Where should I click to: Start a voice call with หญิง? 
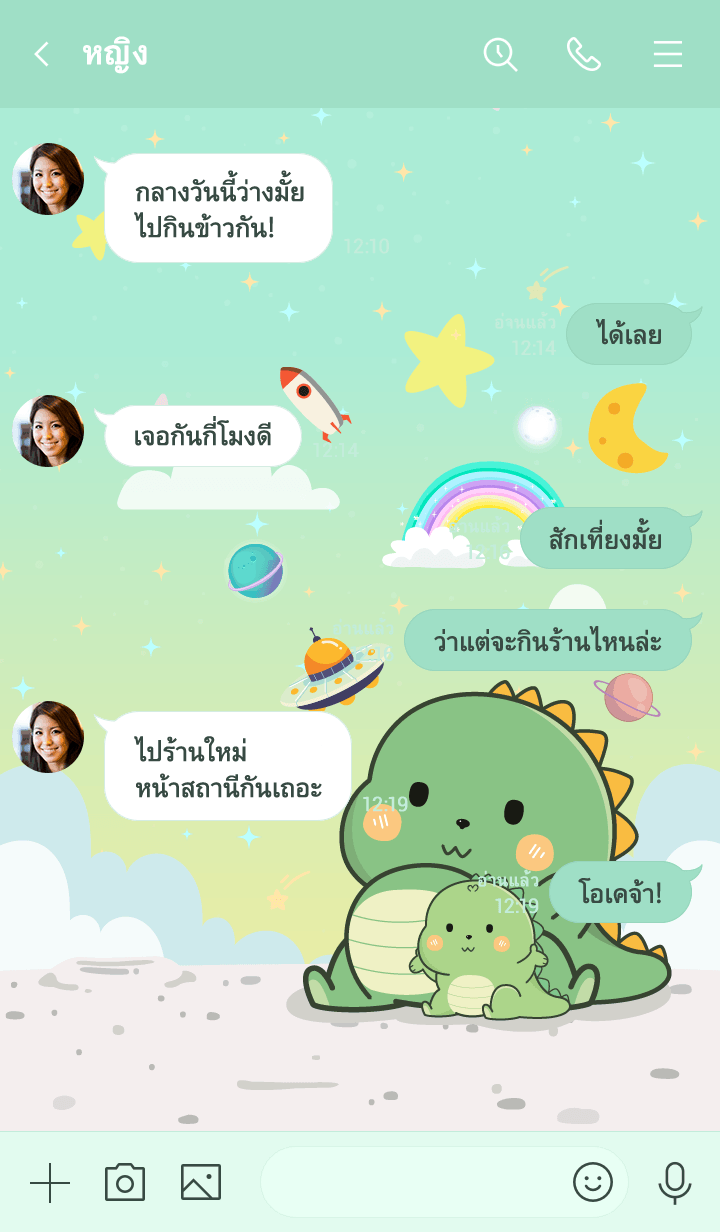[x=584, y=54]
